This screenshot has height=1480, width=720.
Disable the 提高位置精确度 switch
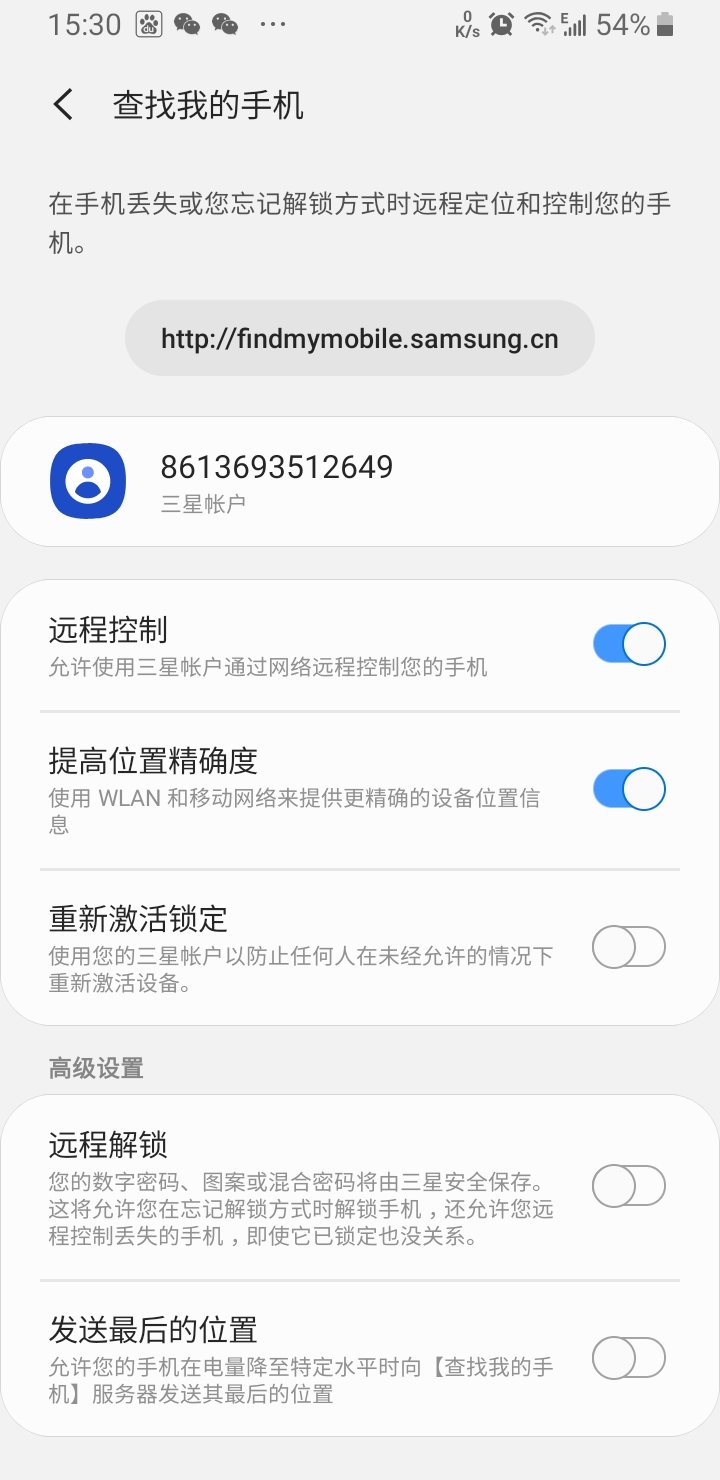click(629, 789)
